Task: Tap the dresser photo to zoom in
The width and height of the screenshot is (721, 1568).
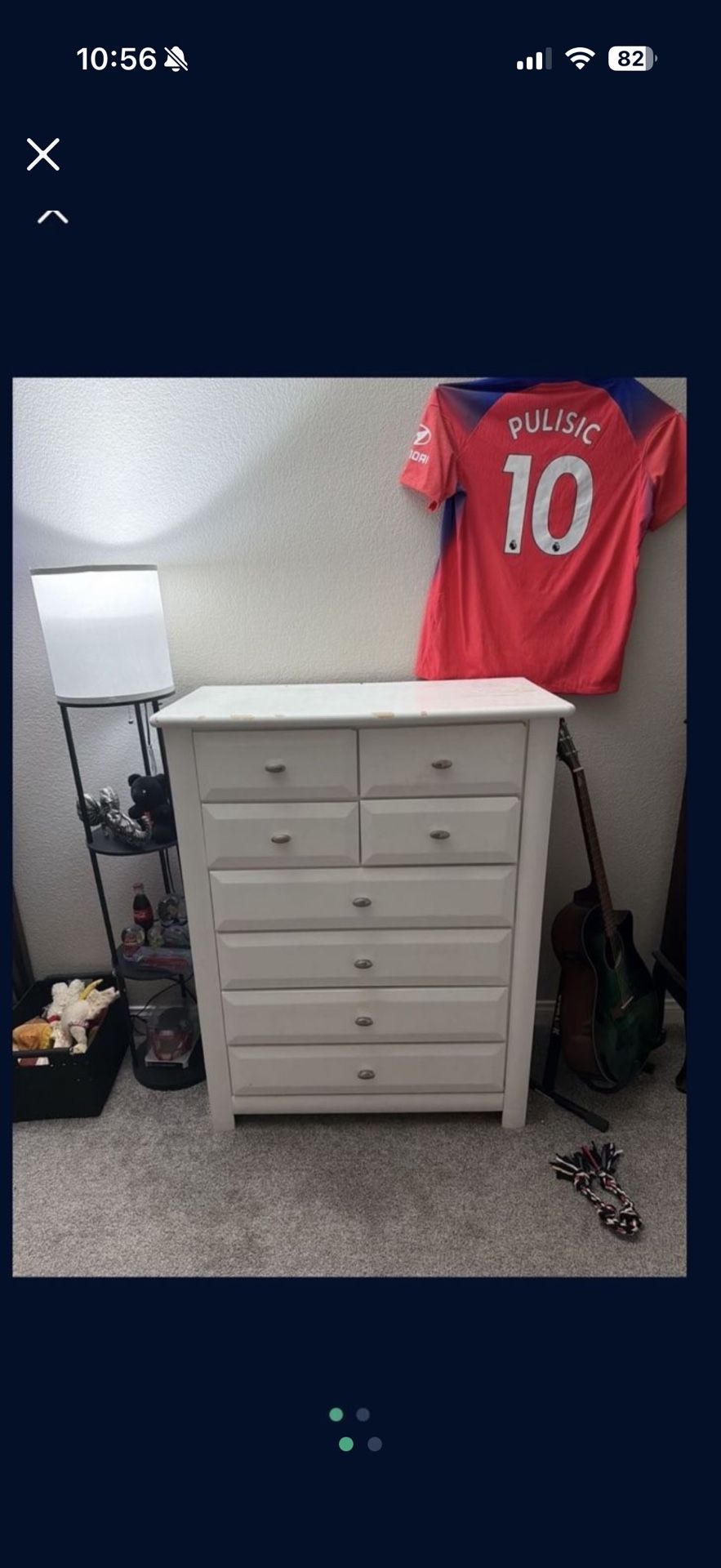Action: coord(367,898)
